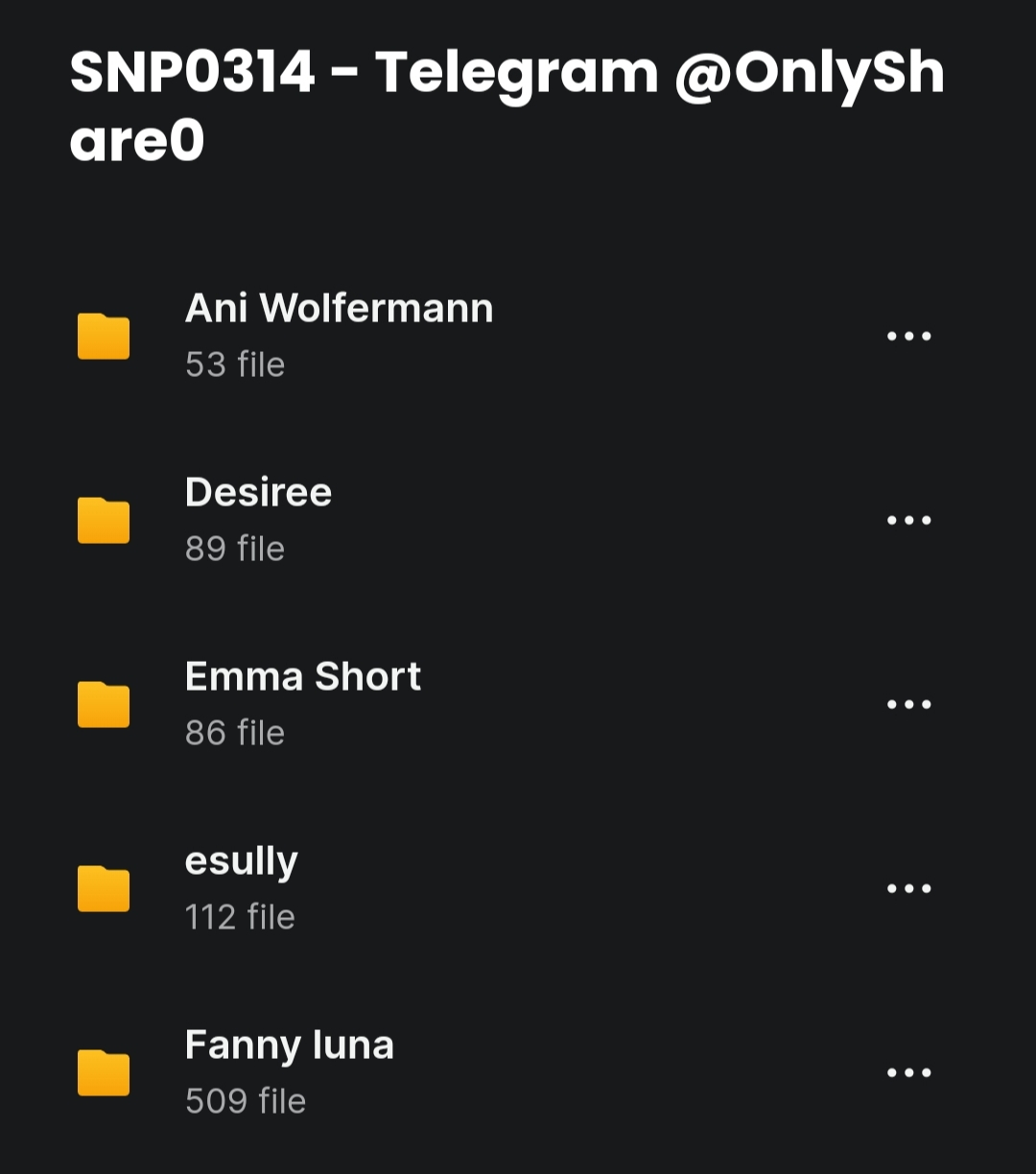Screen dimensions: 1036x1174
Task: Show options for Fanny luna folder
Action: click(x=908, y=1072)
